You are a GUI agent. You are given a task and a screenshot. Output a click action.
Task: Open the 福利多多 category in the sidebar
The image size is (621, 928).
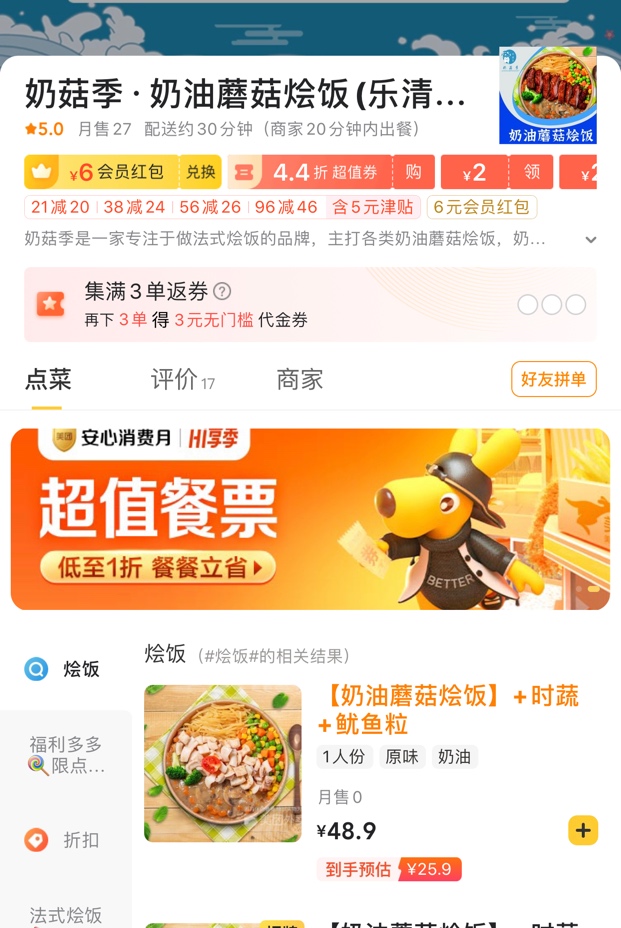click(65, 755)
